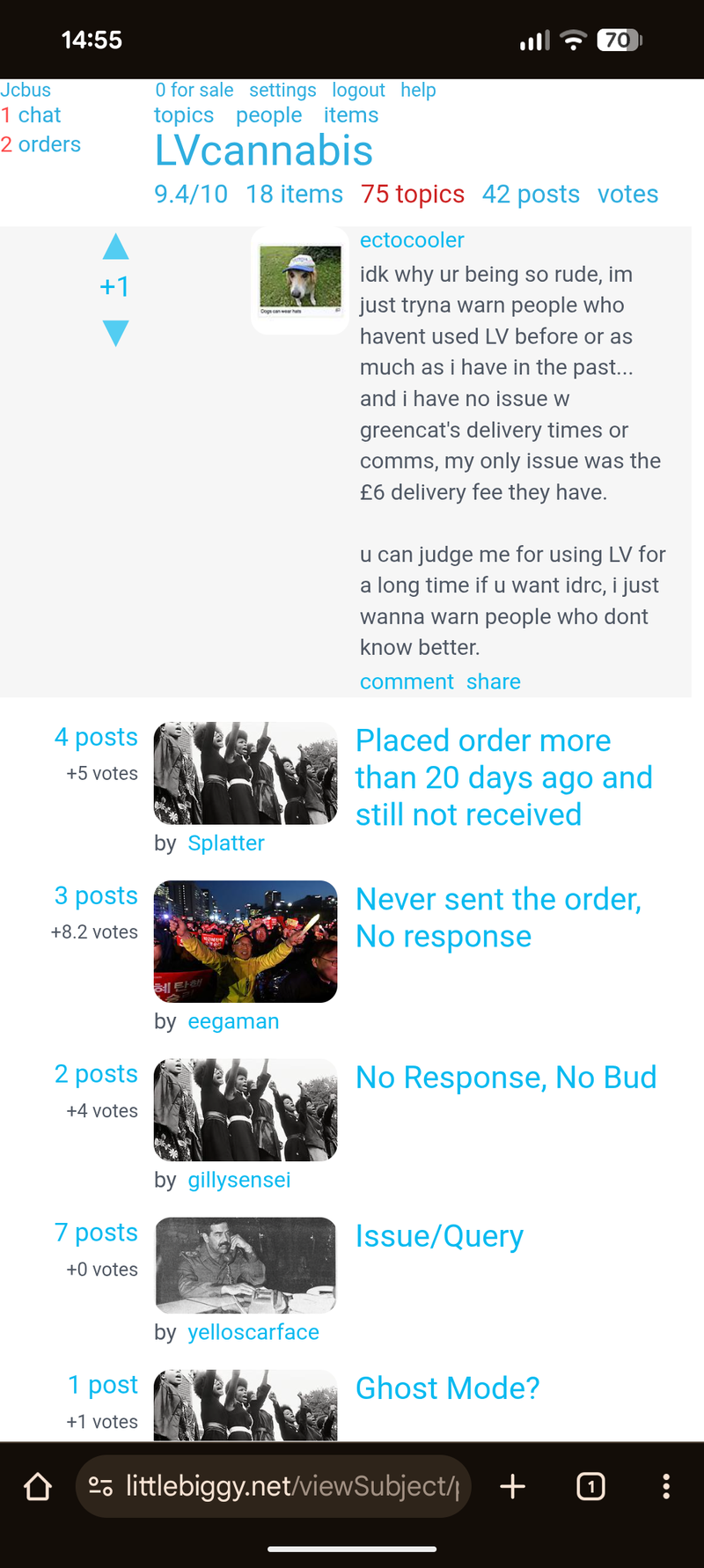Go to the people section

click(268, 115)
